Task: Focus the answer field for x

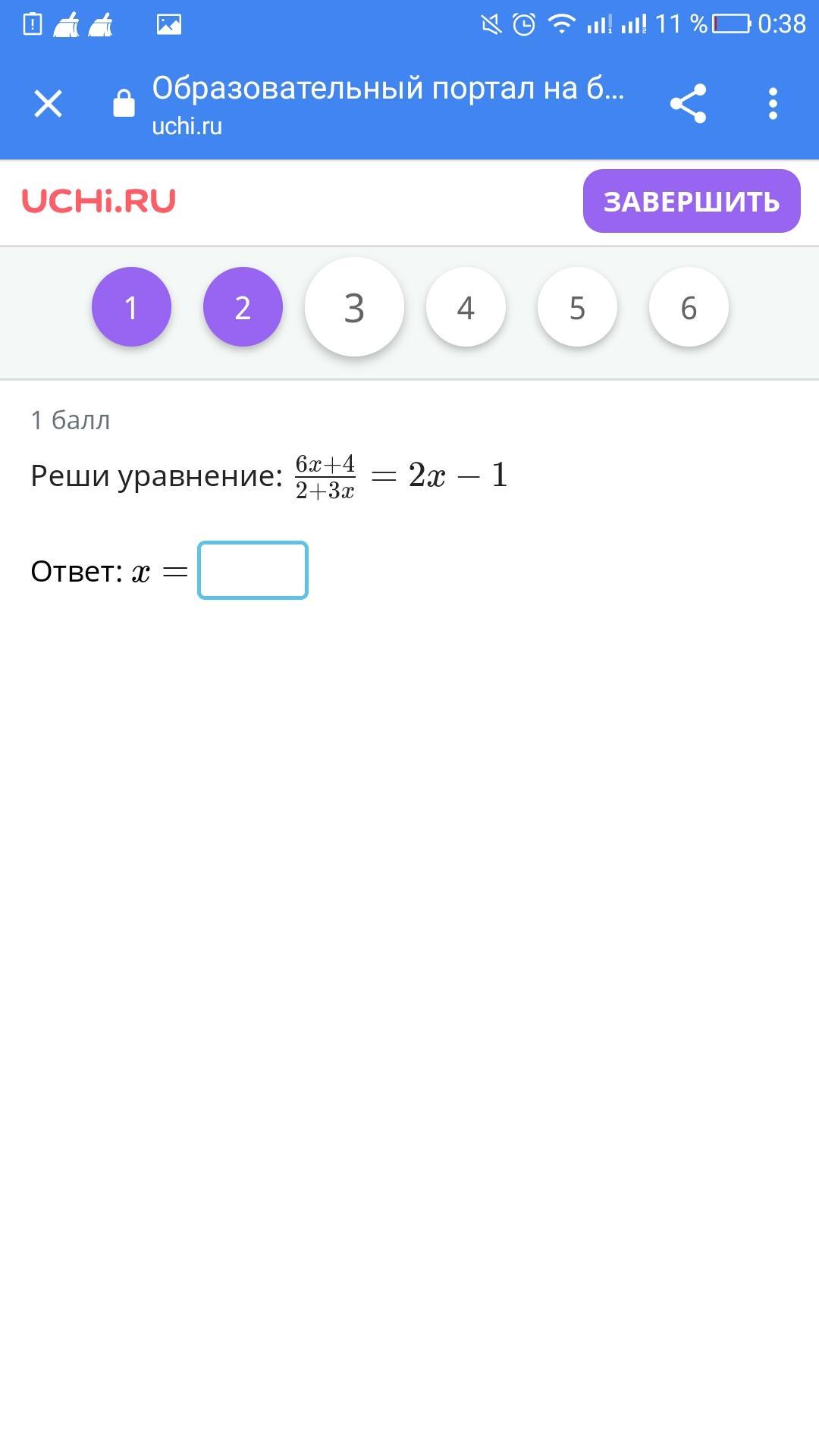Action: click(x=253, y=570)
